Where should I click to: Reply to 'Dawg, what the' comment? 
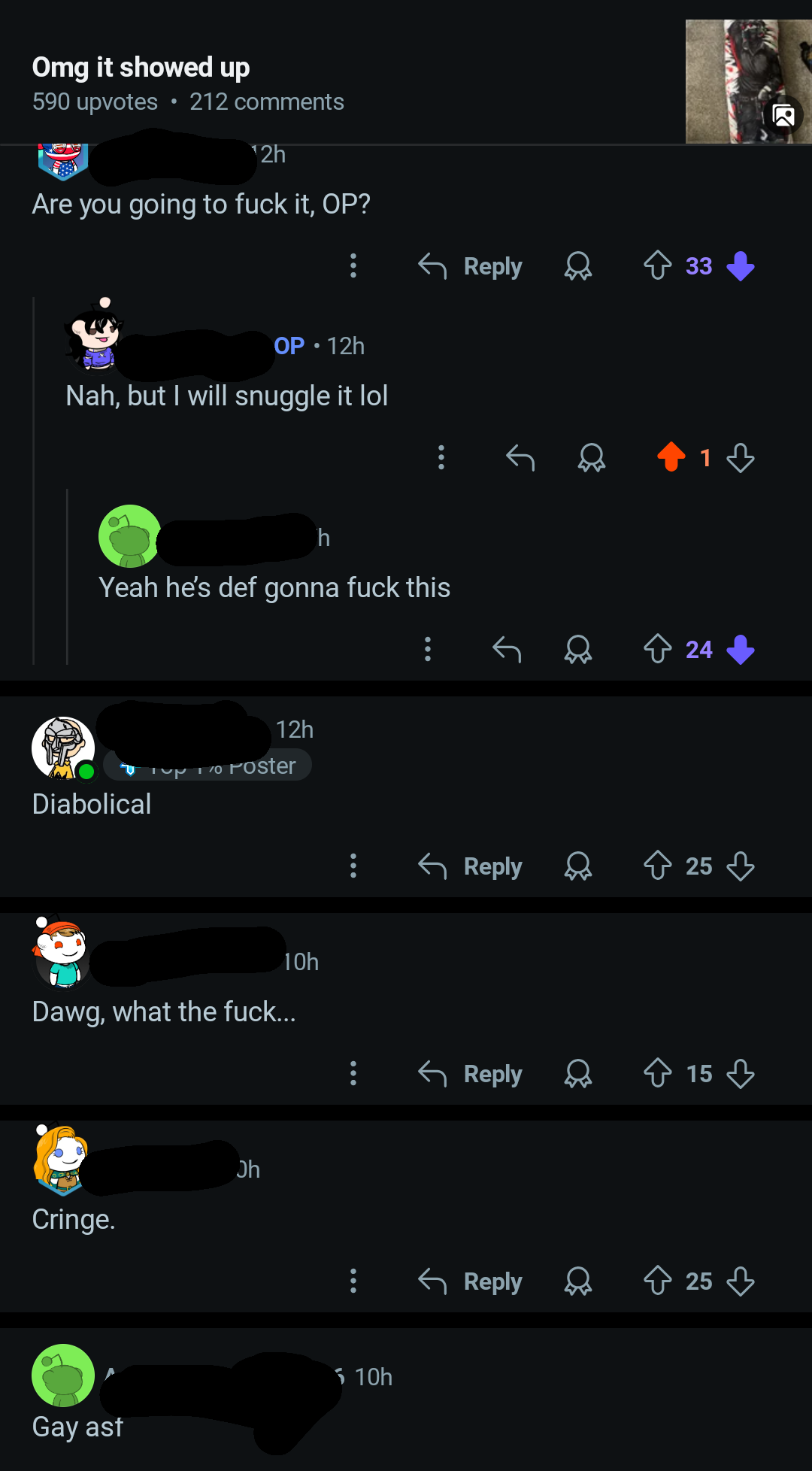[x=470, y=1074]
